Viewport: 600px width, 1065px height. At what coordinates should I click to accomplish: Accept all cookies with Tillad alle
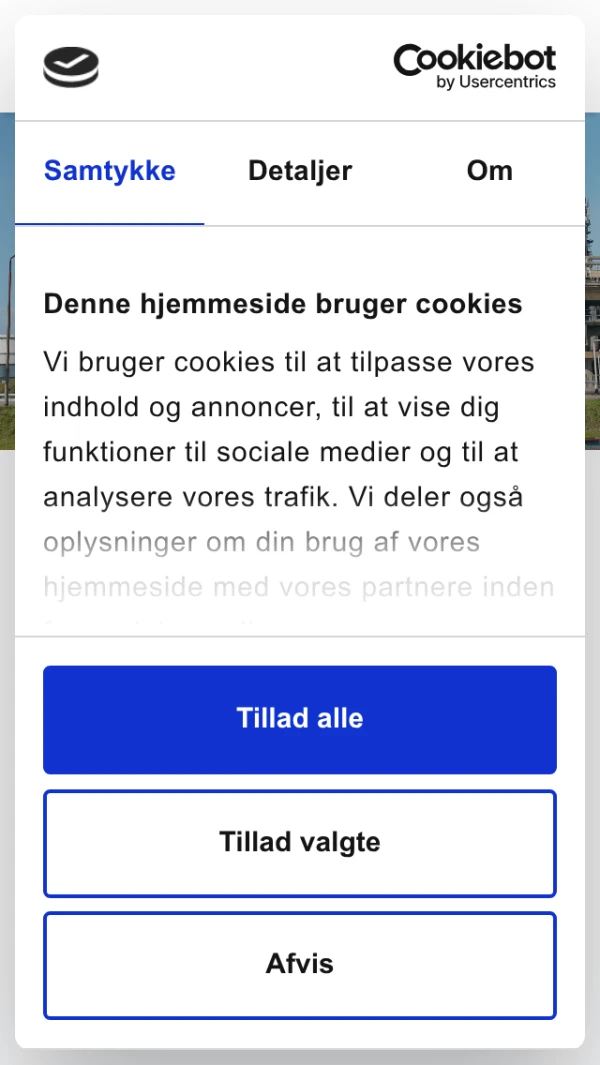coord(300,719)
